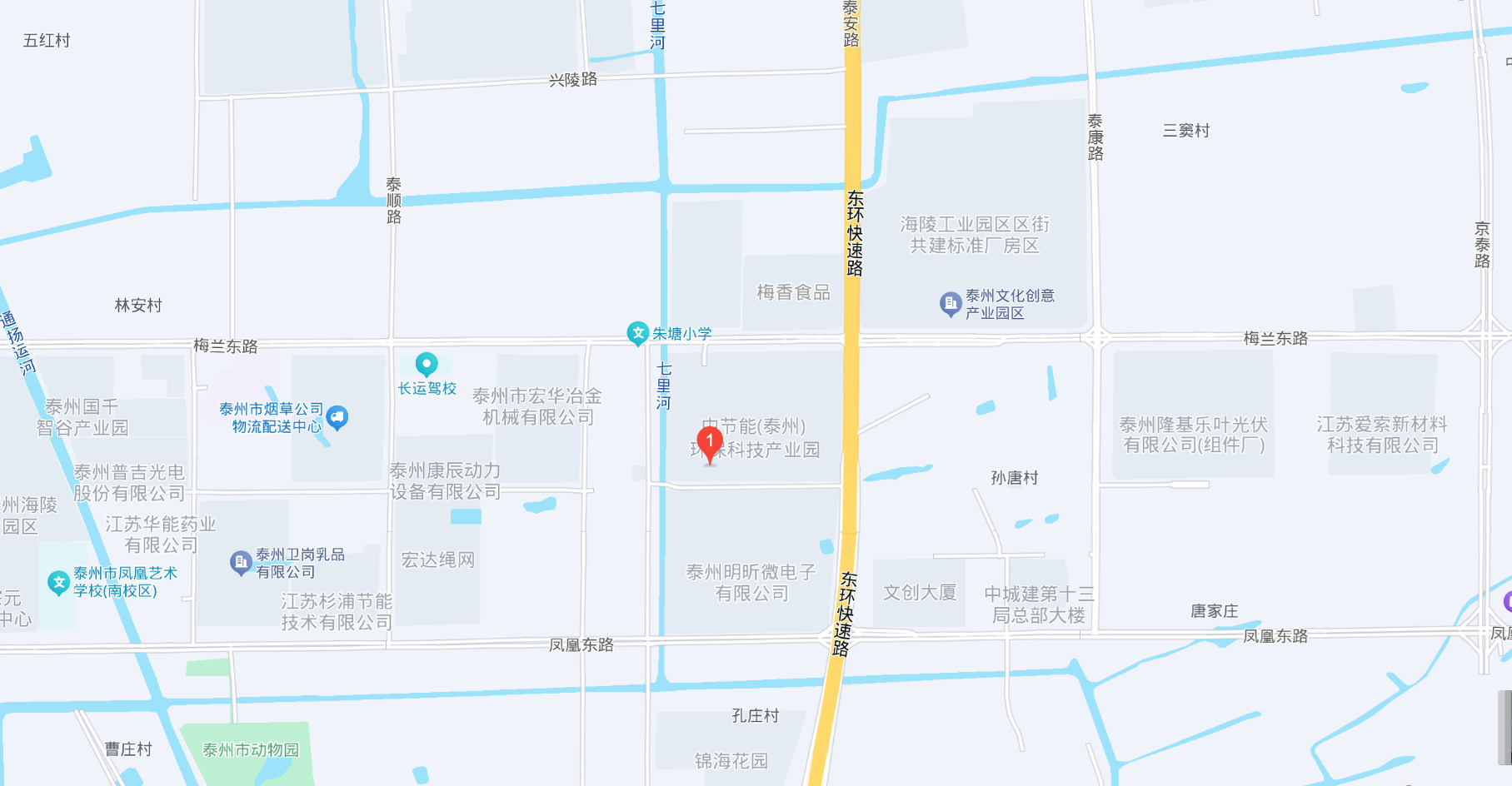Tap 泰州市烟草公司物流配送中心 map icon
Viewport: 1512px width, 786px height.
tap(337, 416)
